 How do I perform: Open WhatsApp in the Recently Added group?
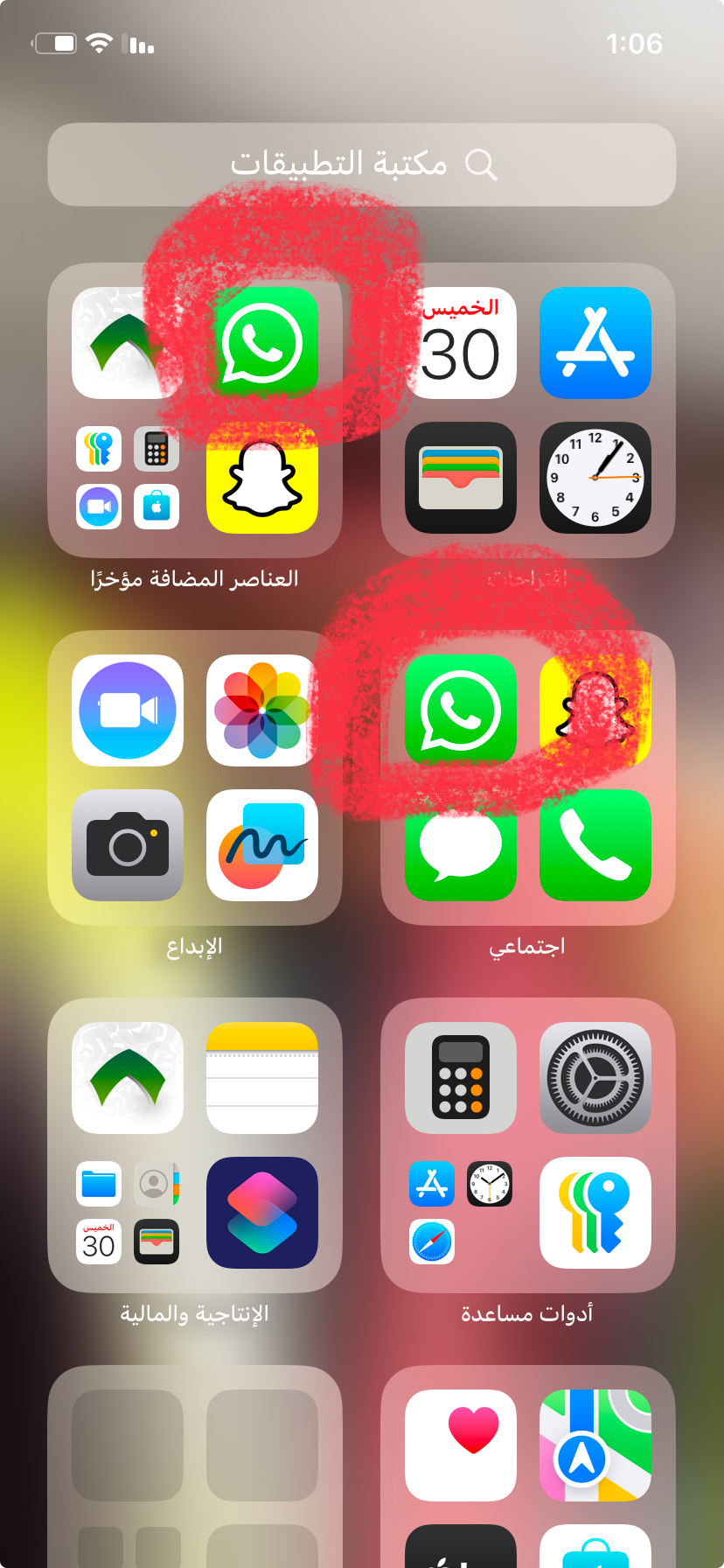(x=262, y=343)
